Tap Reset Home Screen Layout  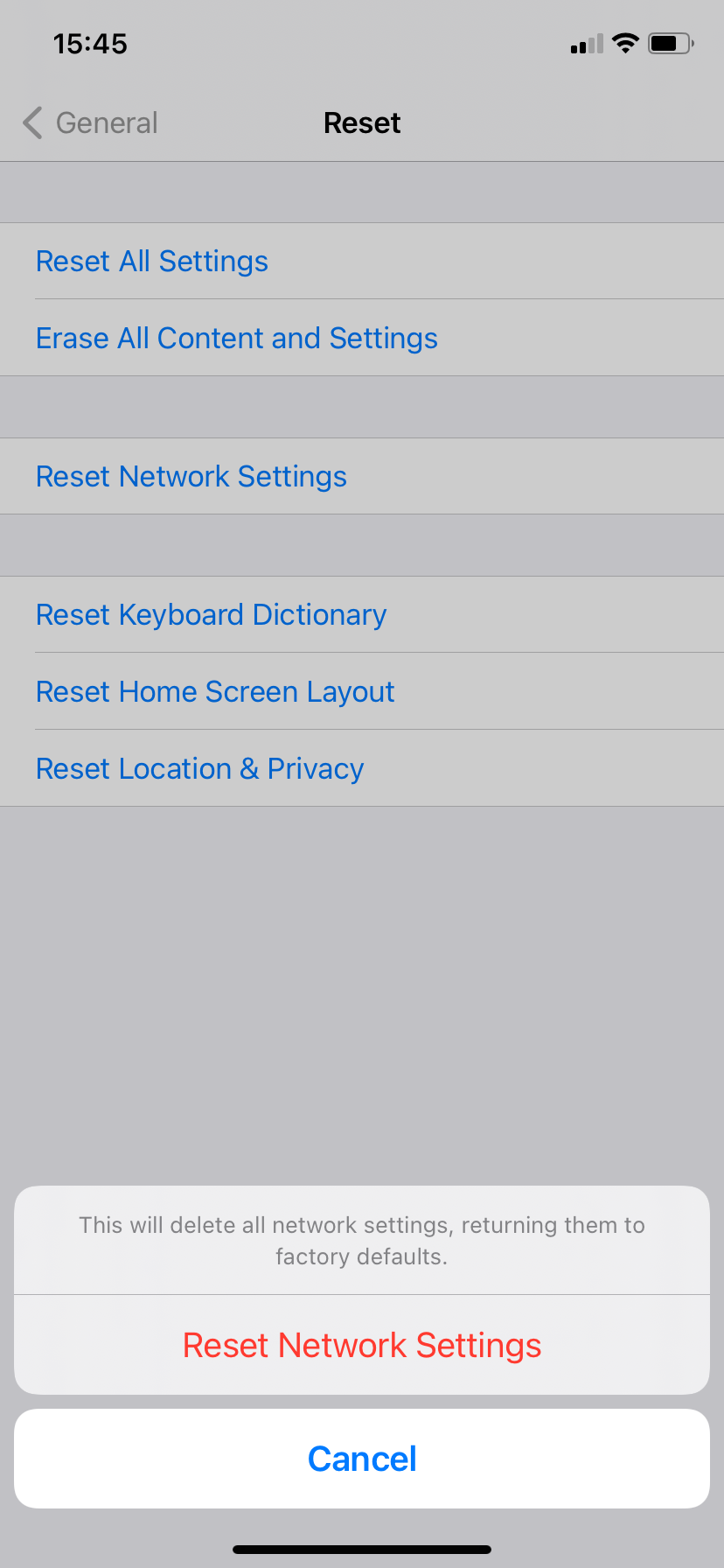click(x=215, y=691)
